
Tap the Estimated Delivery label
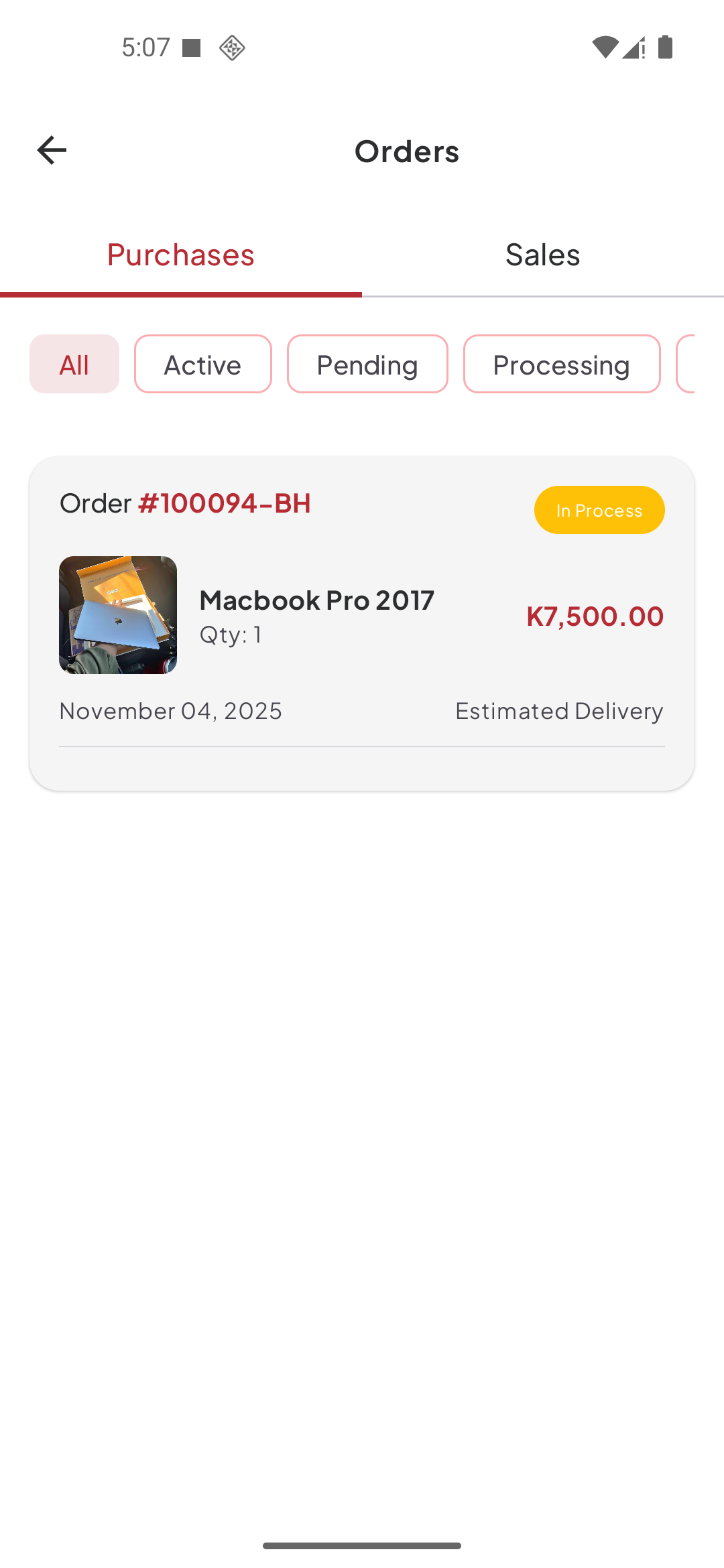559,710
